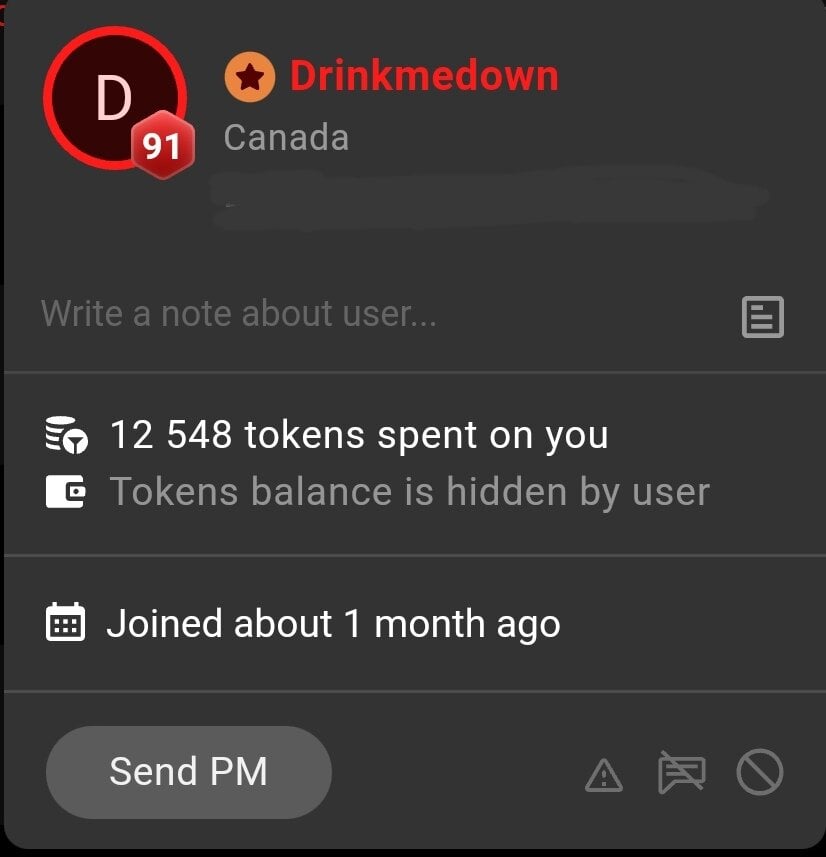The height and width of the screenshot is (857, 826).
Task: Block this user with the ban icon
Action: click(x=759, y=772)
